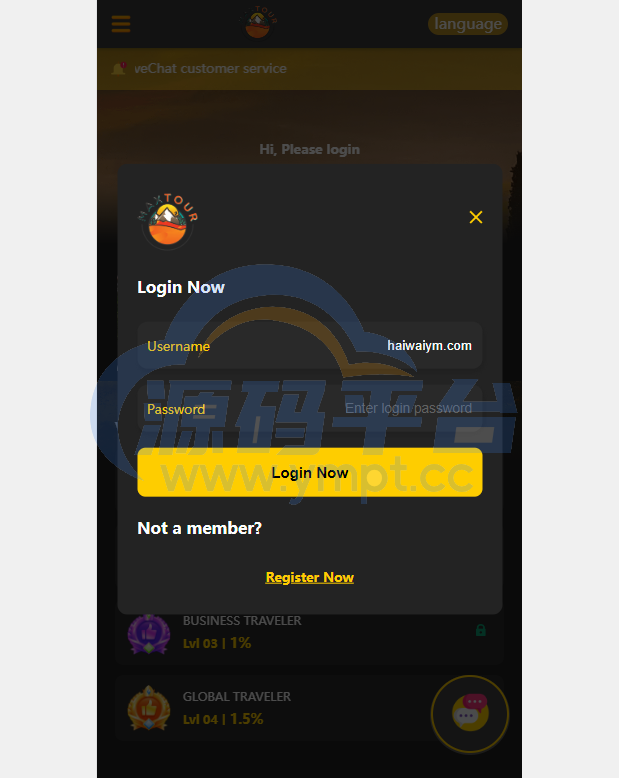619x778 pixels.
Task: Open the language selector
Action: pyautogui.click(x=467, y=24)
